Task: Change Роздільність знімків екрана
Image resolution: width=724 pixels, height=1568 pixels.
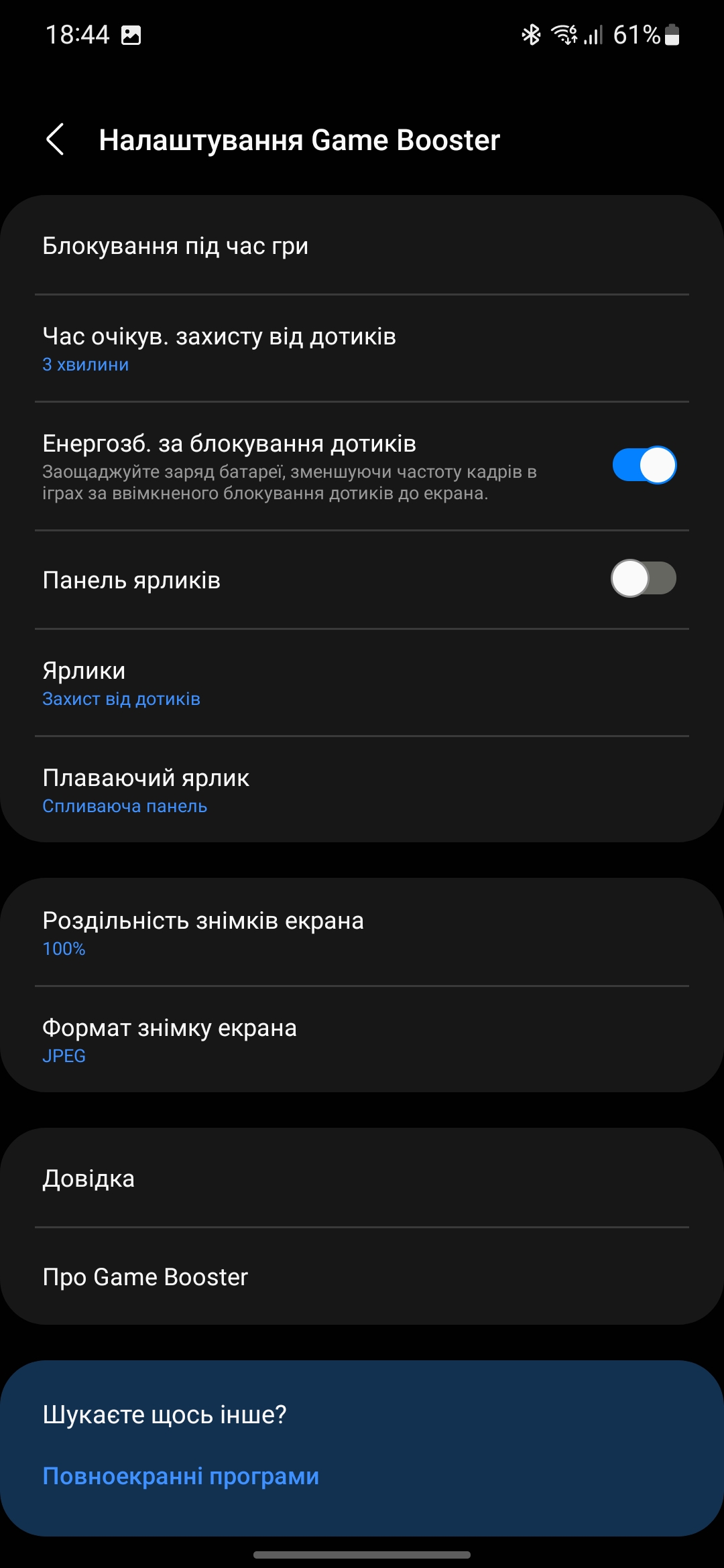Action: pyautogui.click(x=362, y=933)
